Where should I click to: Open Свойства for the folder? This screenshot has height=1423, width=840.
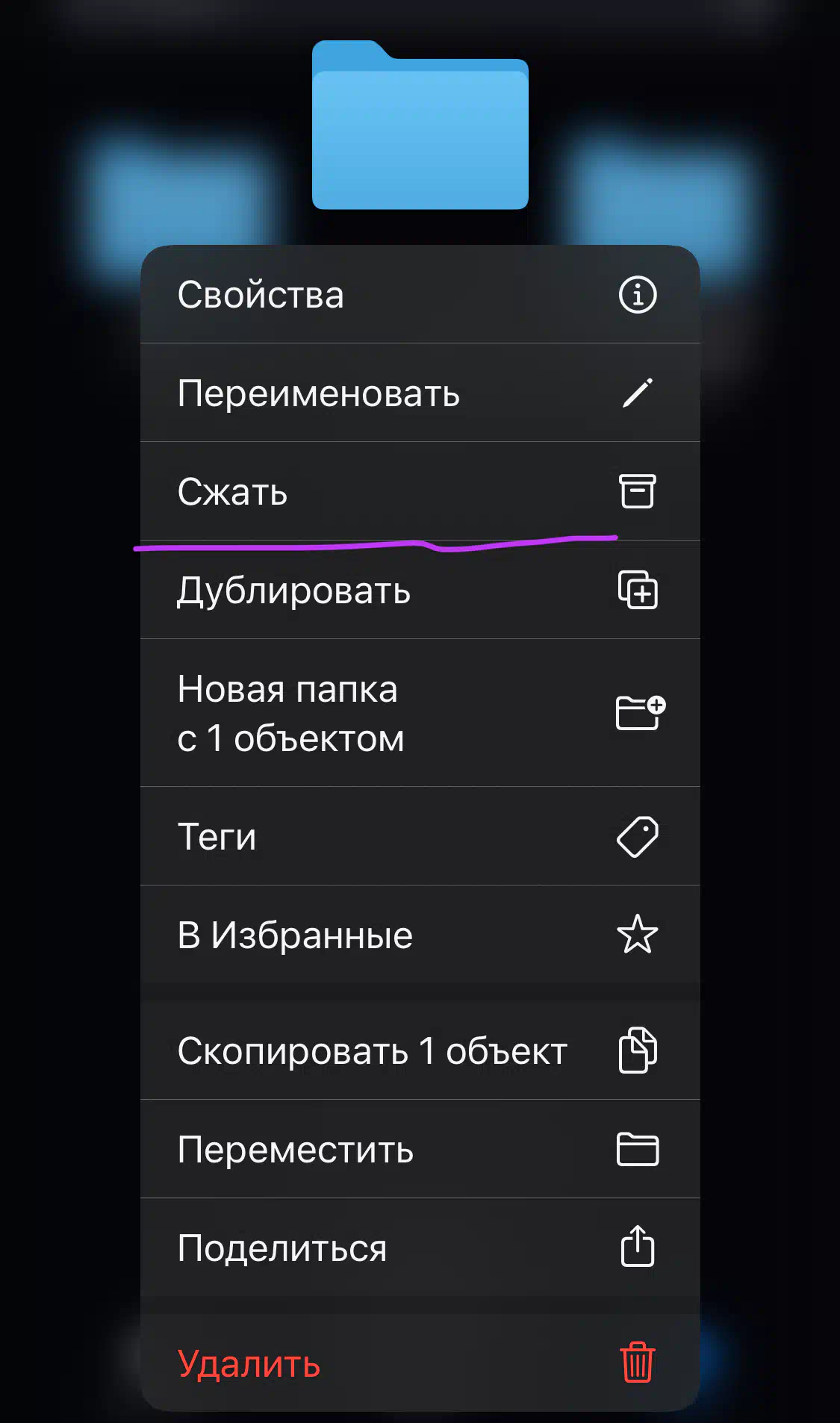[420, 294]
